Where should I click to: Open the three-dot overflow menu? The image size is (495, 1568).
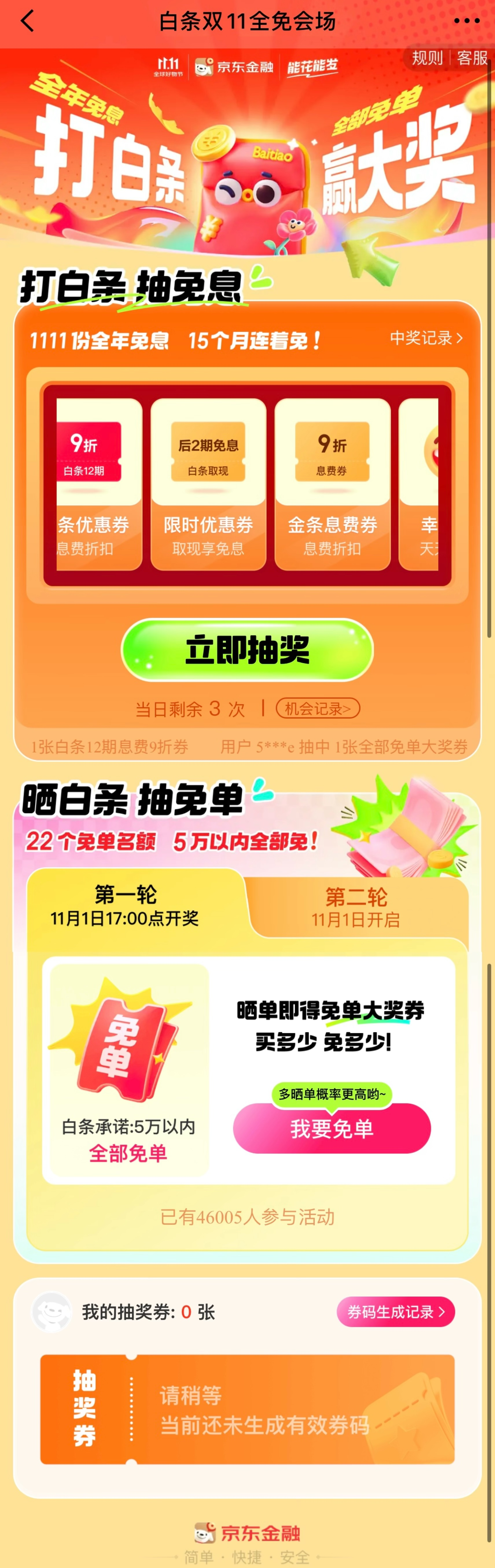[467, 21]
